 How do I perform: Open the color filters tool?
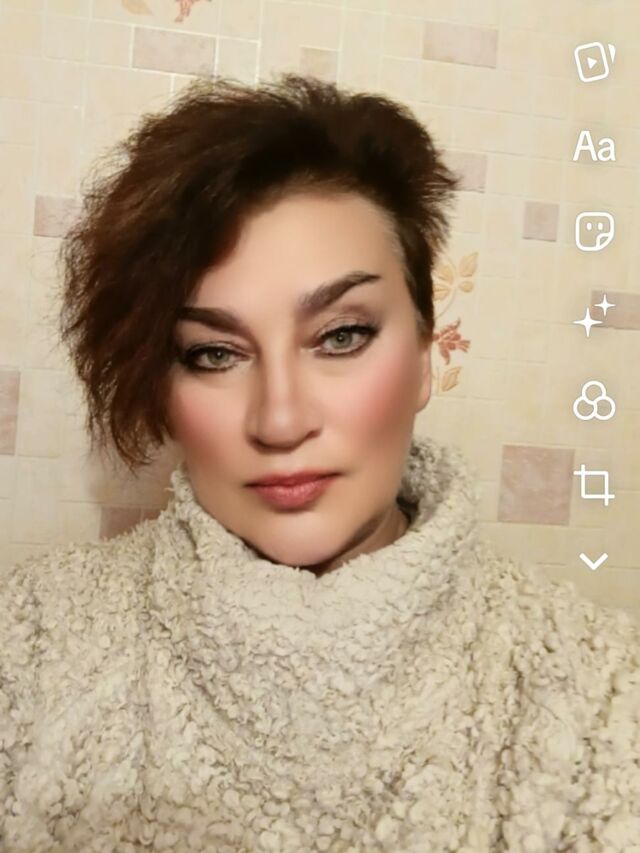click(x=594, y=401)
